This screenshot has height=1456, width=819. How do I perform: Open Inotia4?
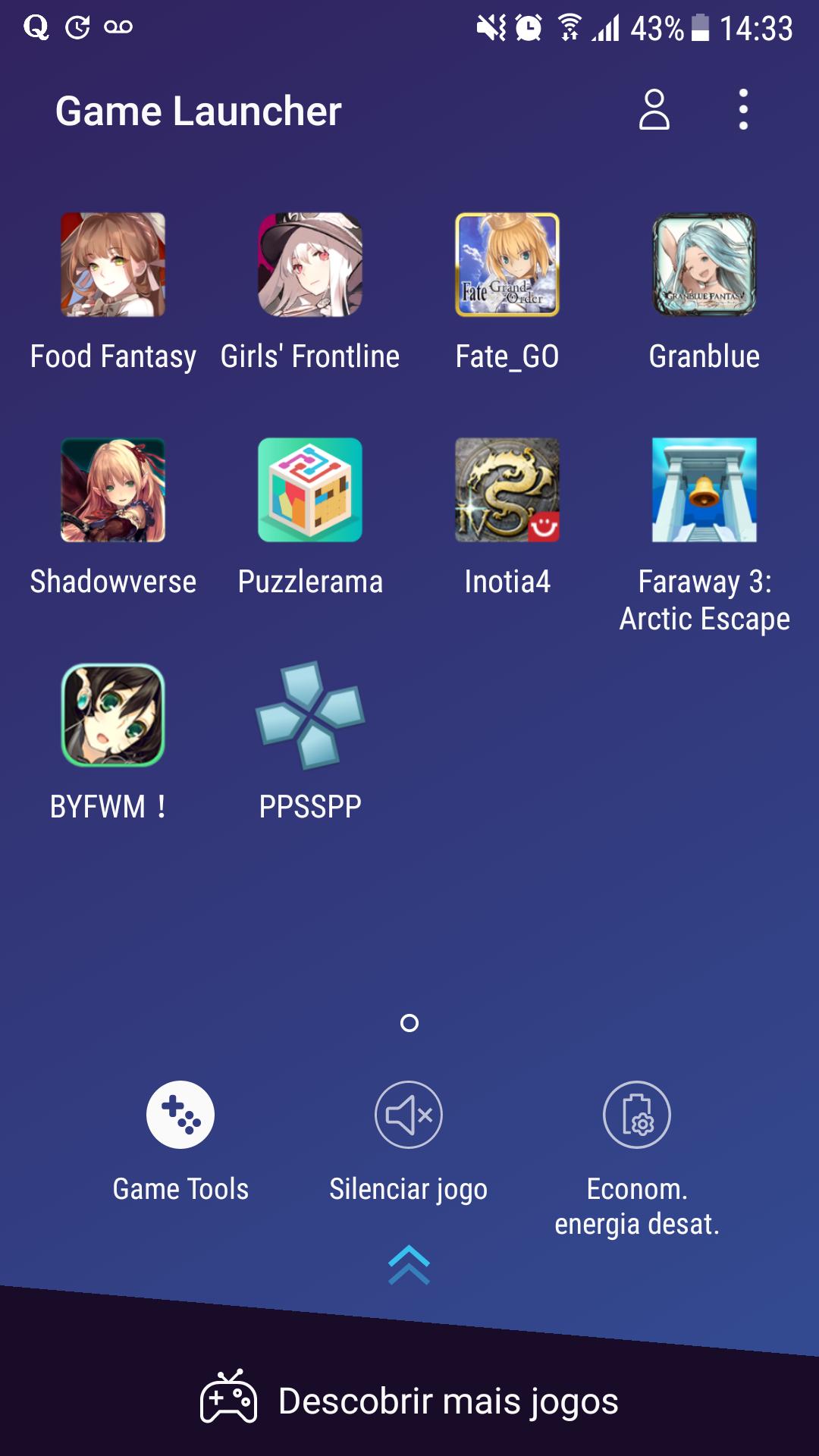507,490
